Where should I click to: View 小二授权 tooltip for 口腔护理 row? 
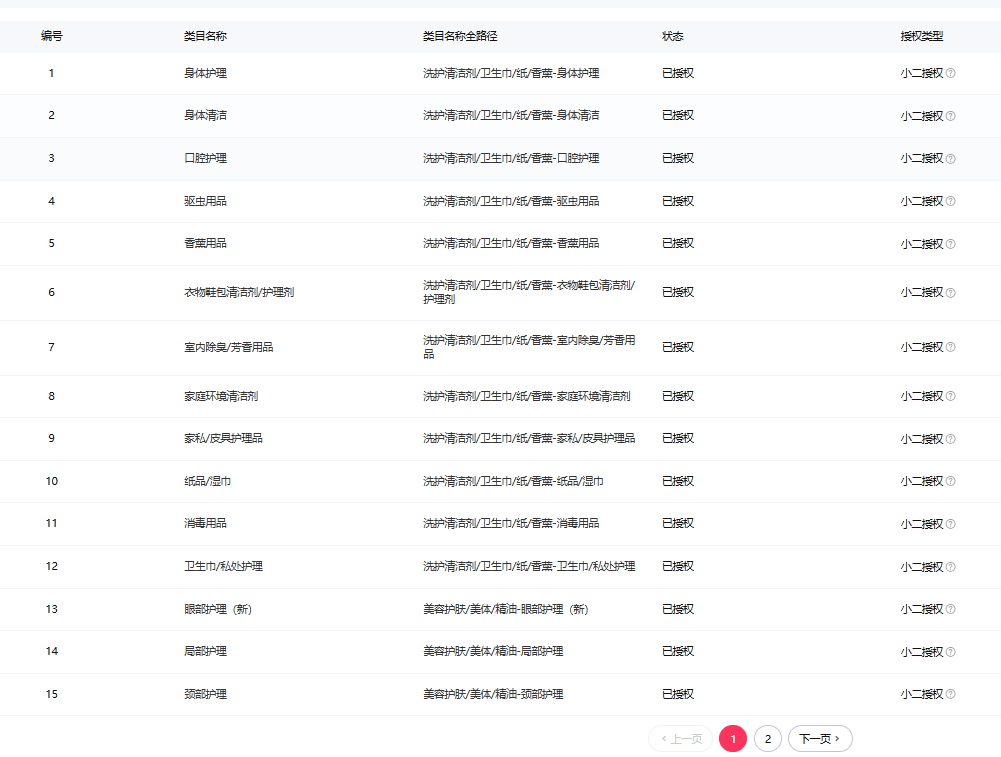pyautogui.click(x=950, y=158)
